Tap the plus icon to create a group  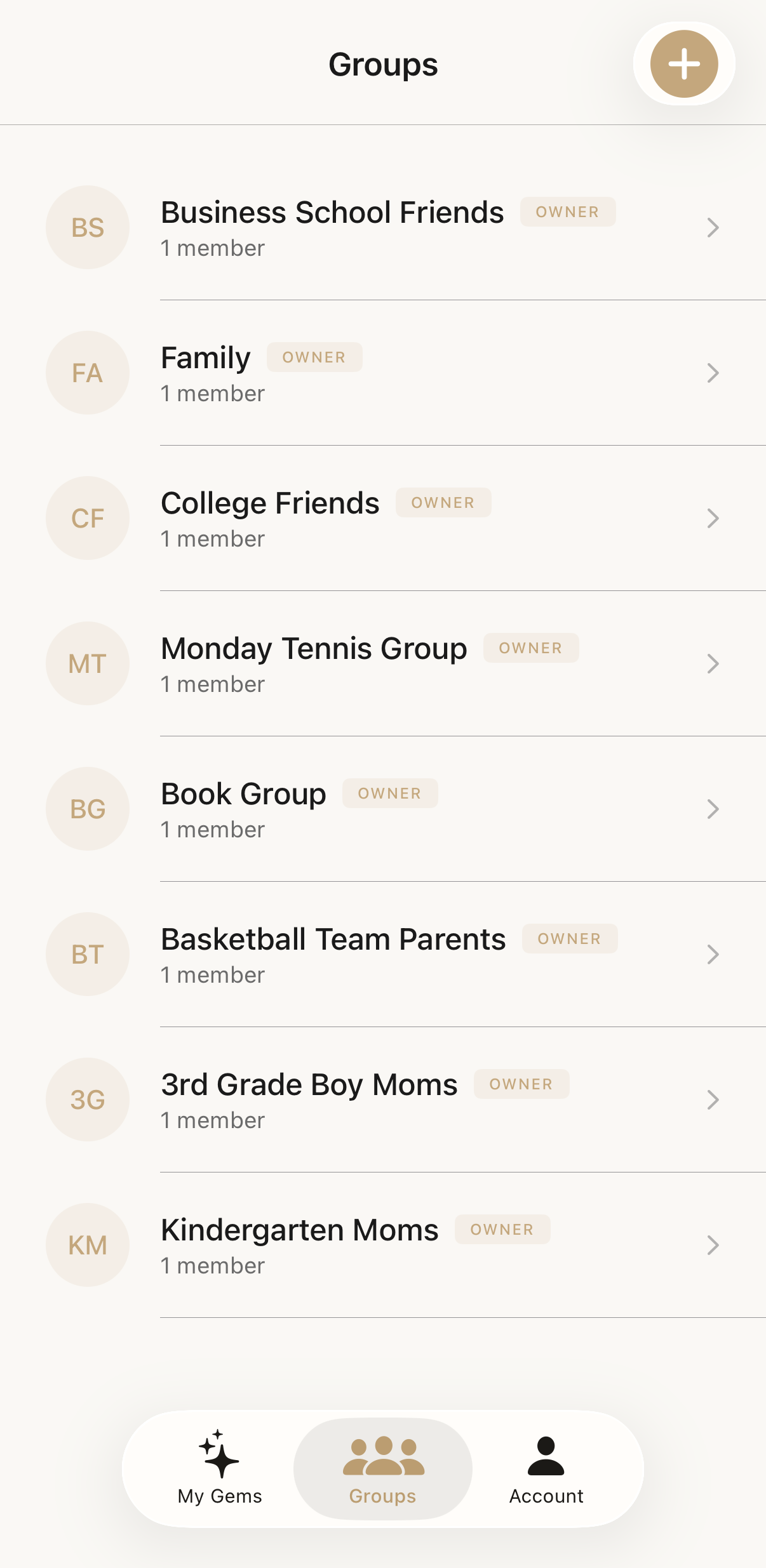click(x=683, y=63)
